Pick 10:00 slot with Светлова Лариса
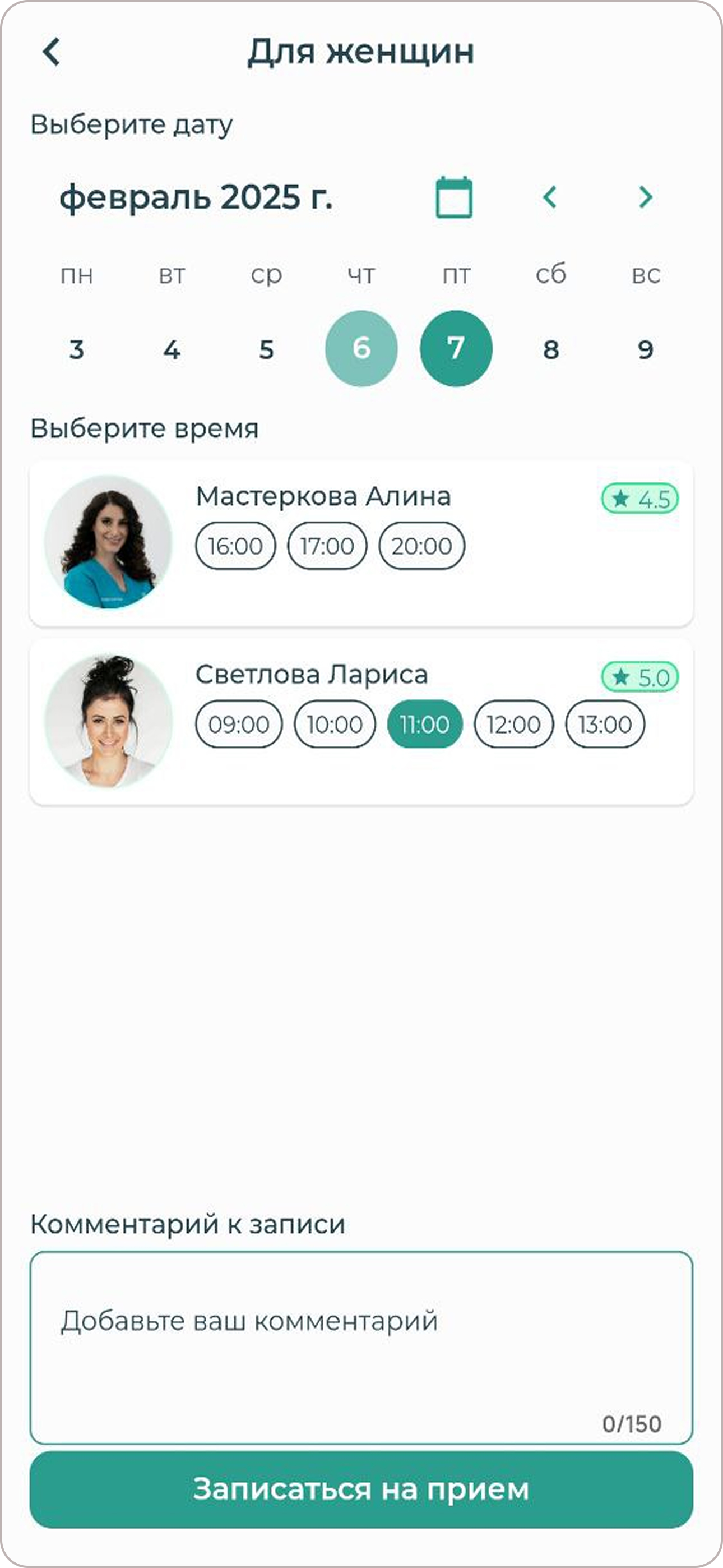Image resolution: width=723 pixels, height=1568 pixels. [x=335, y=725]
